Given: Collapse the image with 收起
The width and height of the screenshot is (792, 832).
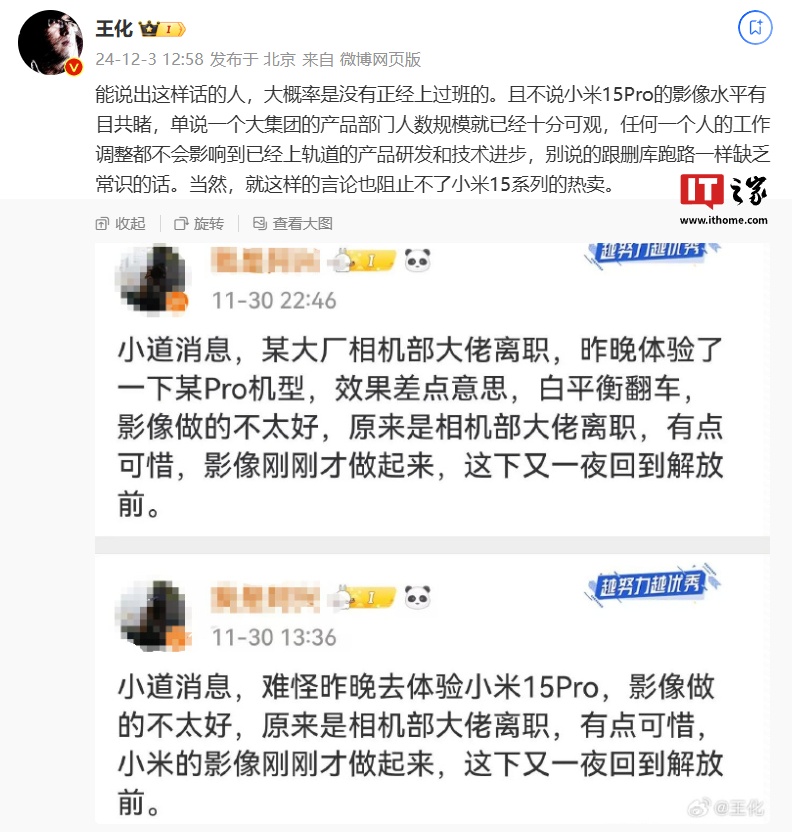Looking at the screenshot, I should pyautogui.click(x=121, y=223).
